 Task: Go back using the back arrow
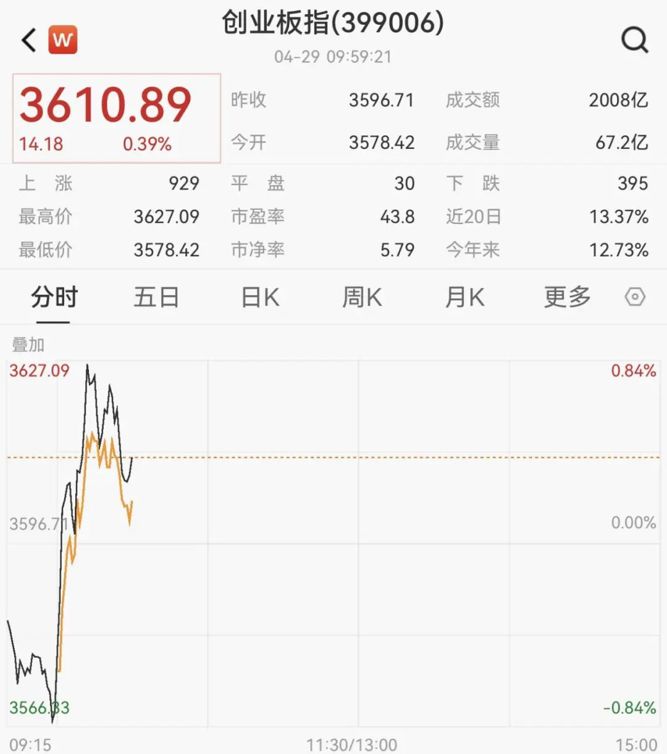28,40
